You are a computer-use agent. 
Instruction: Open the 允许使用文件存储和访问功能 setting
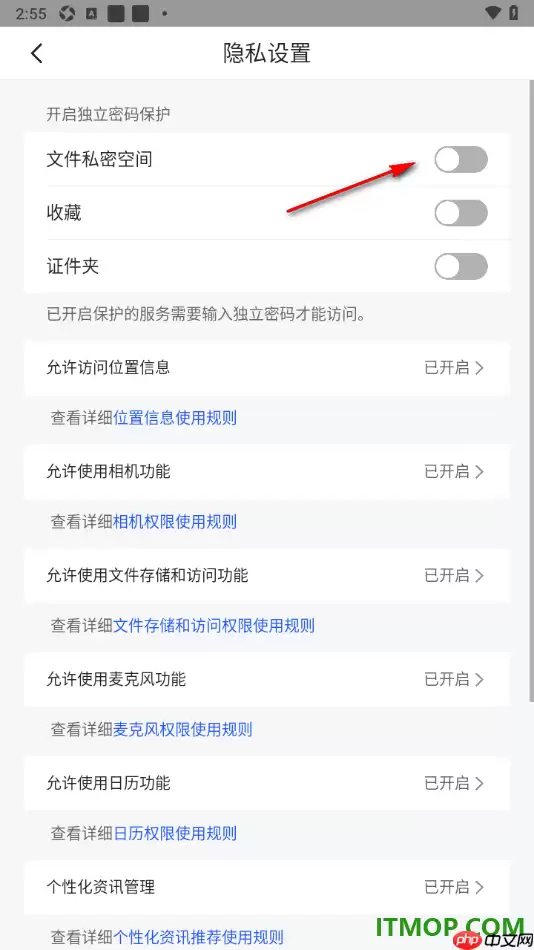coord(267,576)
